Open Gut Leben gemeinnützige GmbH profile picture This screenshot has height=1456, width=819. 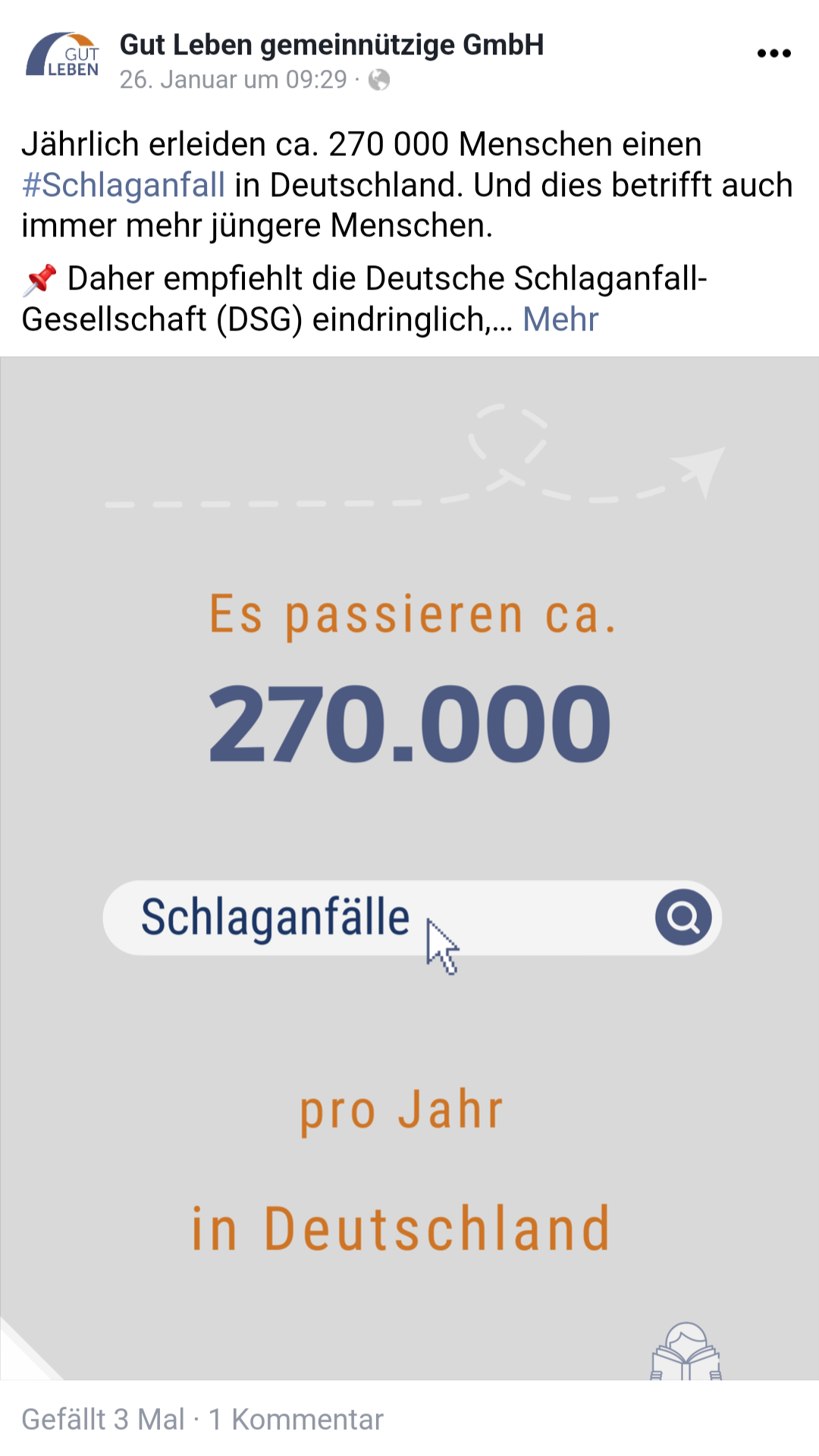63,56
